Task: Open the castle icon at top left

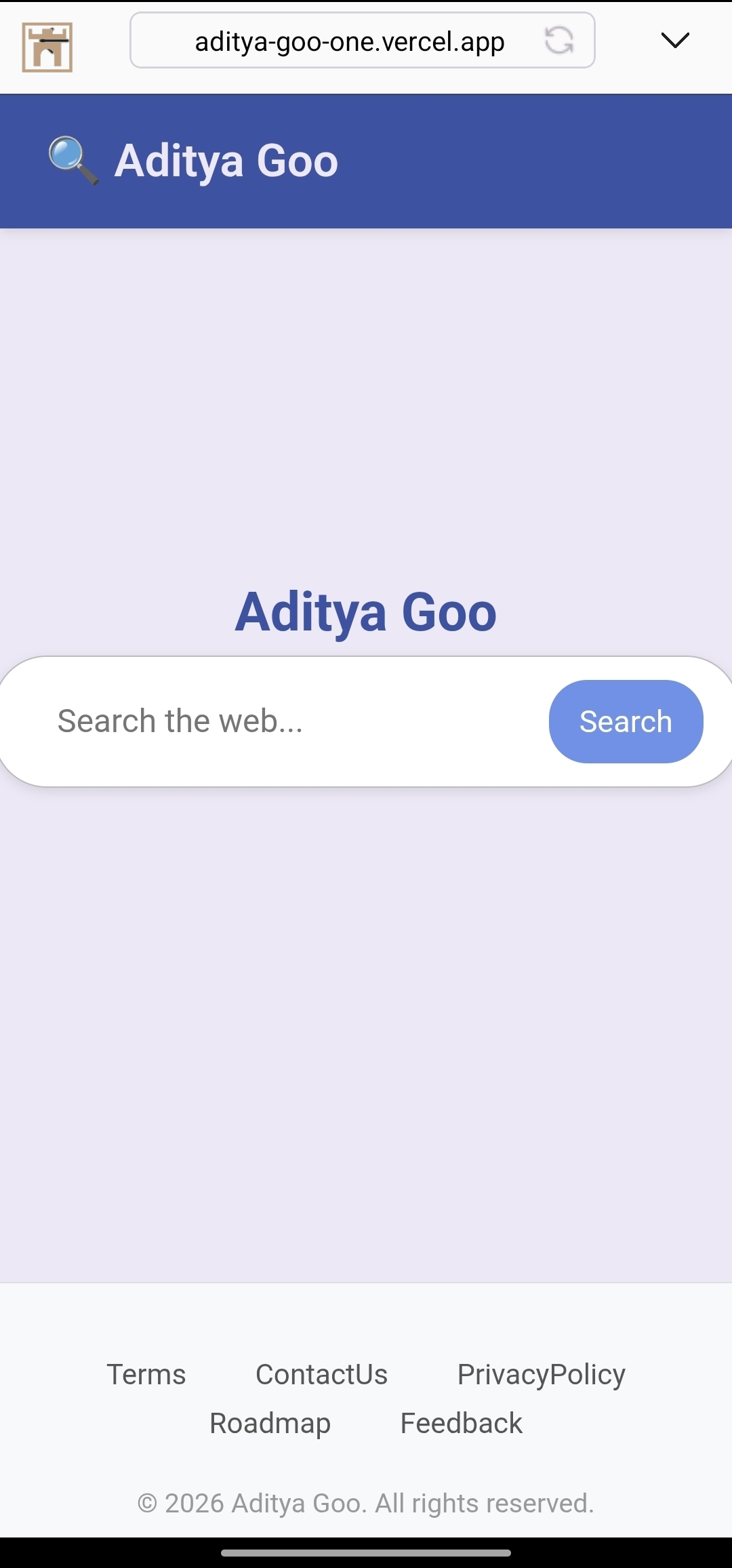Action: (47, 47)
